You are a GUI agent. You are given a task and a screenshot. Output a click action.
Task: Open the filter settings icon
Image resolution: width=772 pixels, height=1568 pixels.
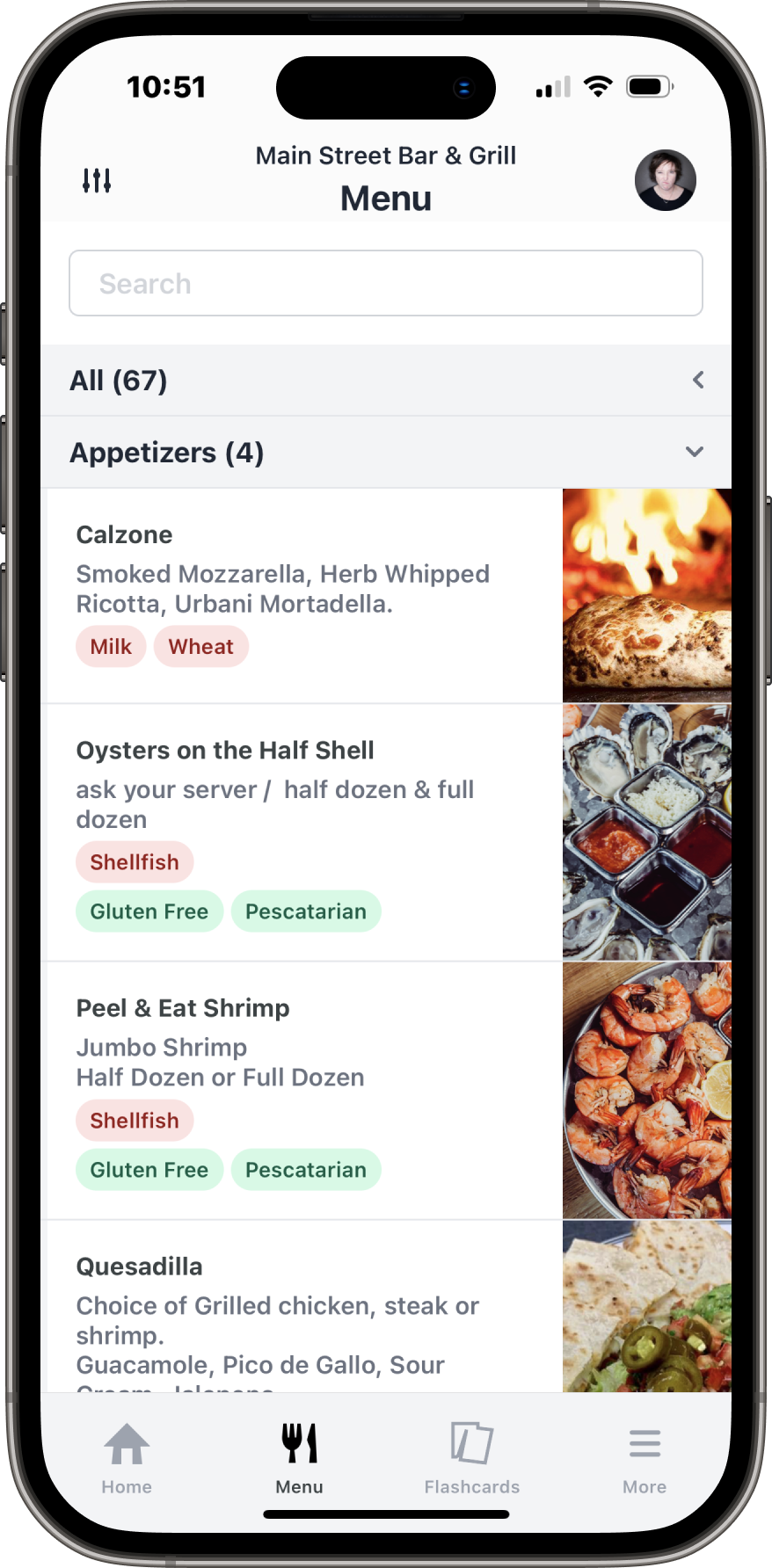coord(97,180)
